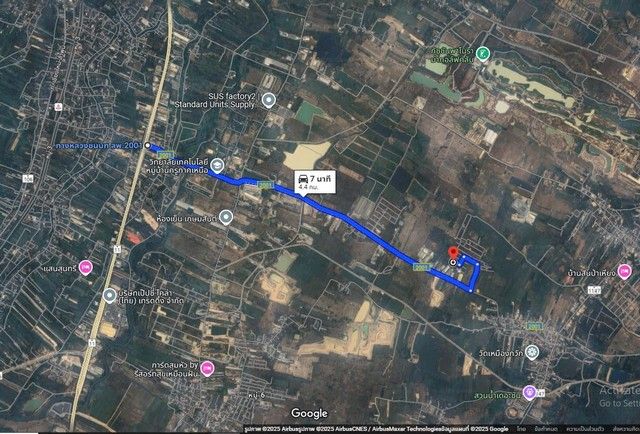Tap the วัดเหมืองทวีรัก temple marker
Image resolution: width=640 pixels, height=434 pixels.
pos(533,351)
